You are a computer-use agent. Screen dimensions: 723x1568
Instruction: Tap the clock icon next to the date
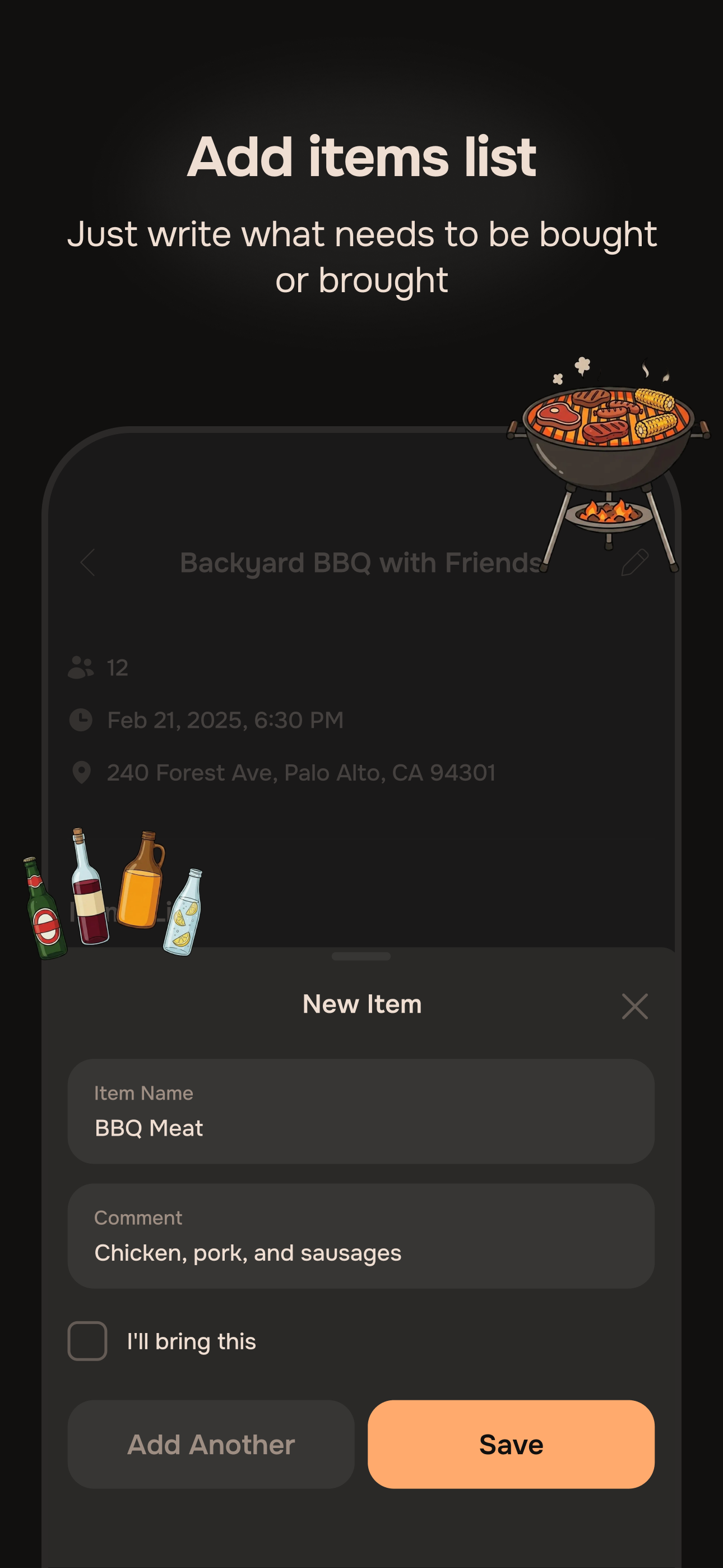click(x=80, y=719)
